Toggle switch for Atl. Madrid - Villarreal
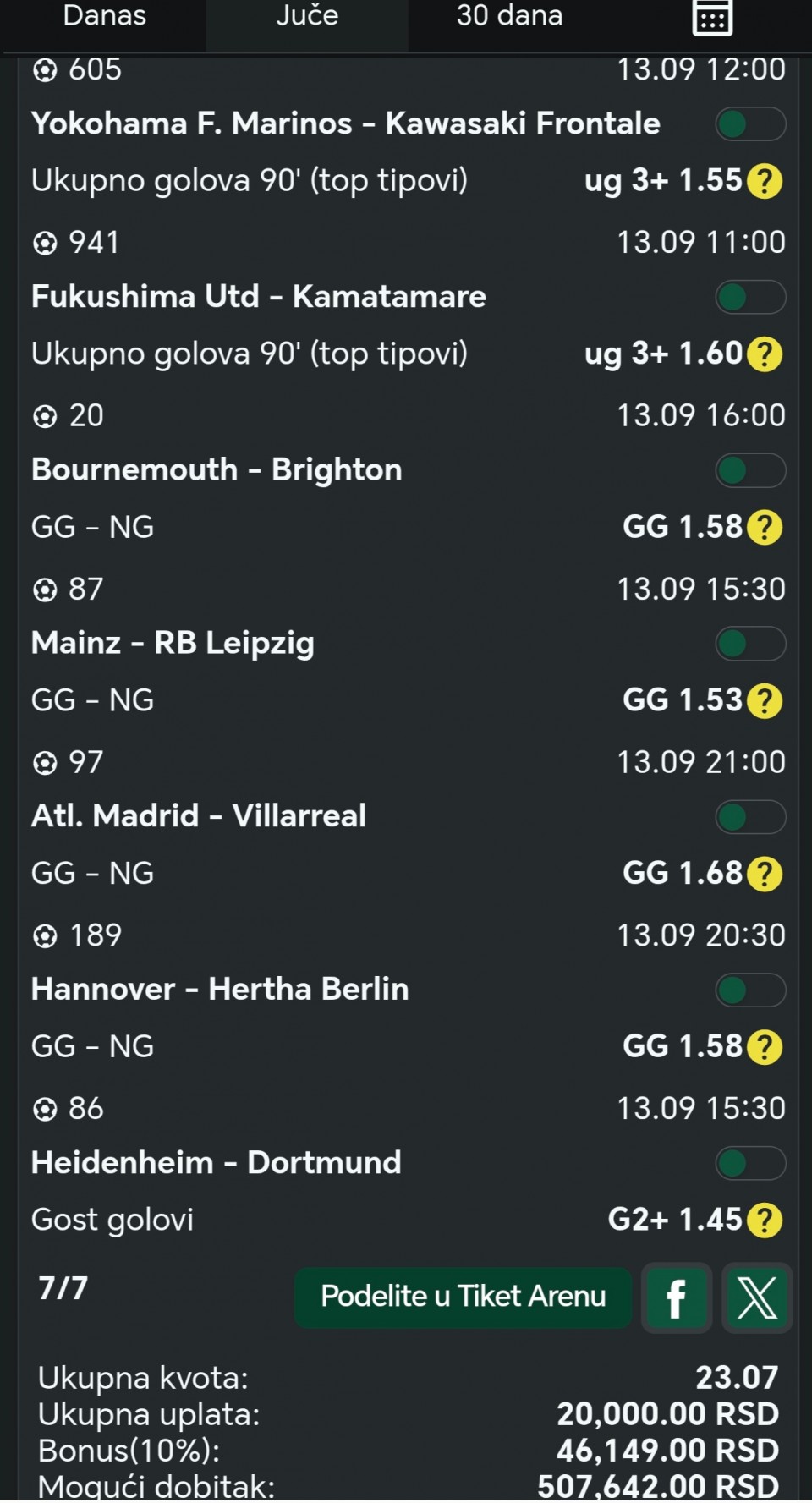The width and height of the screenshot is (812, 1503). [x=750, y=817]
